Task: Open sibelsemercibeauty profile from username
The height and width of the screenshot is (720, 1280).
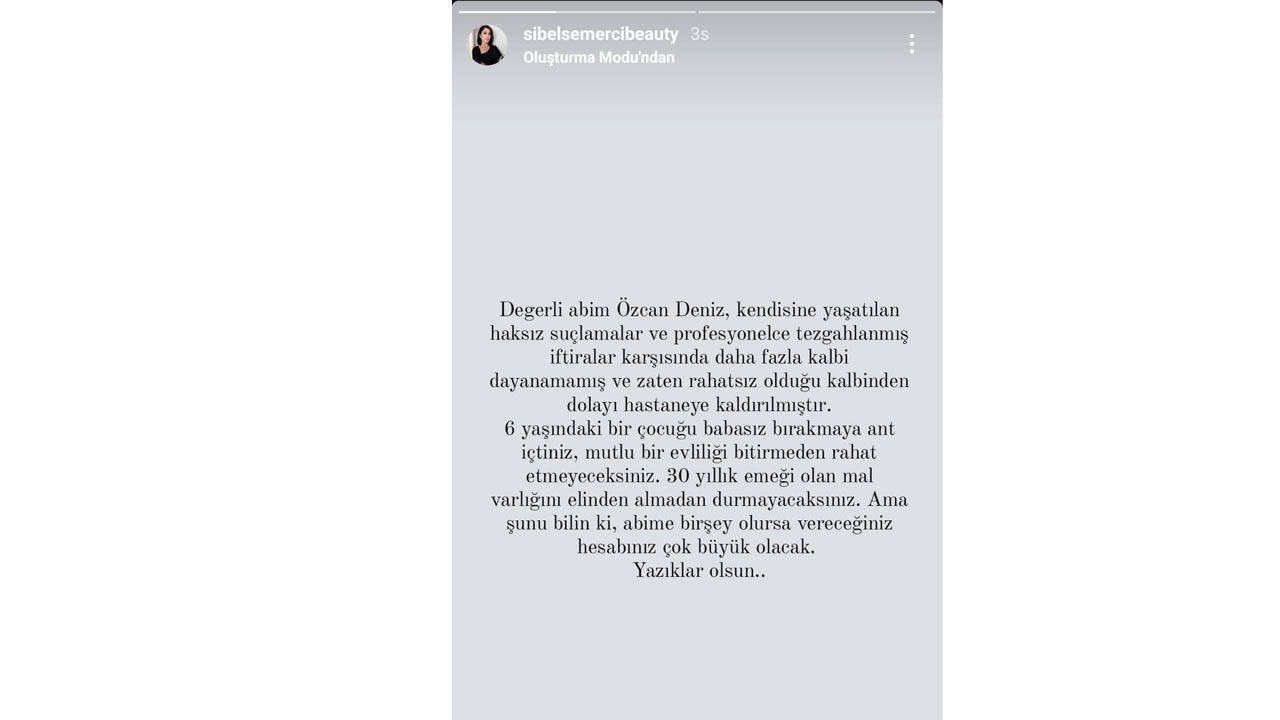Action: 600,34
